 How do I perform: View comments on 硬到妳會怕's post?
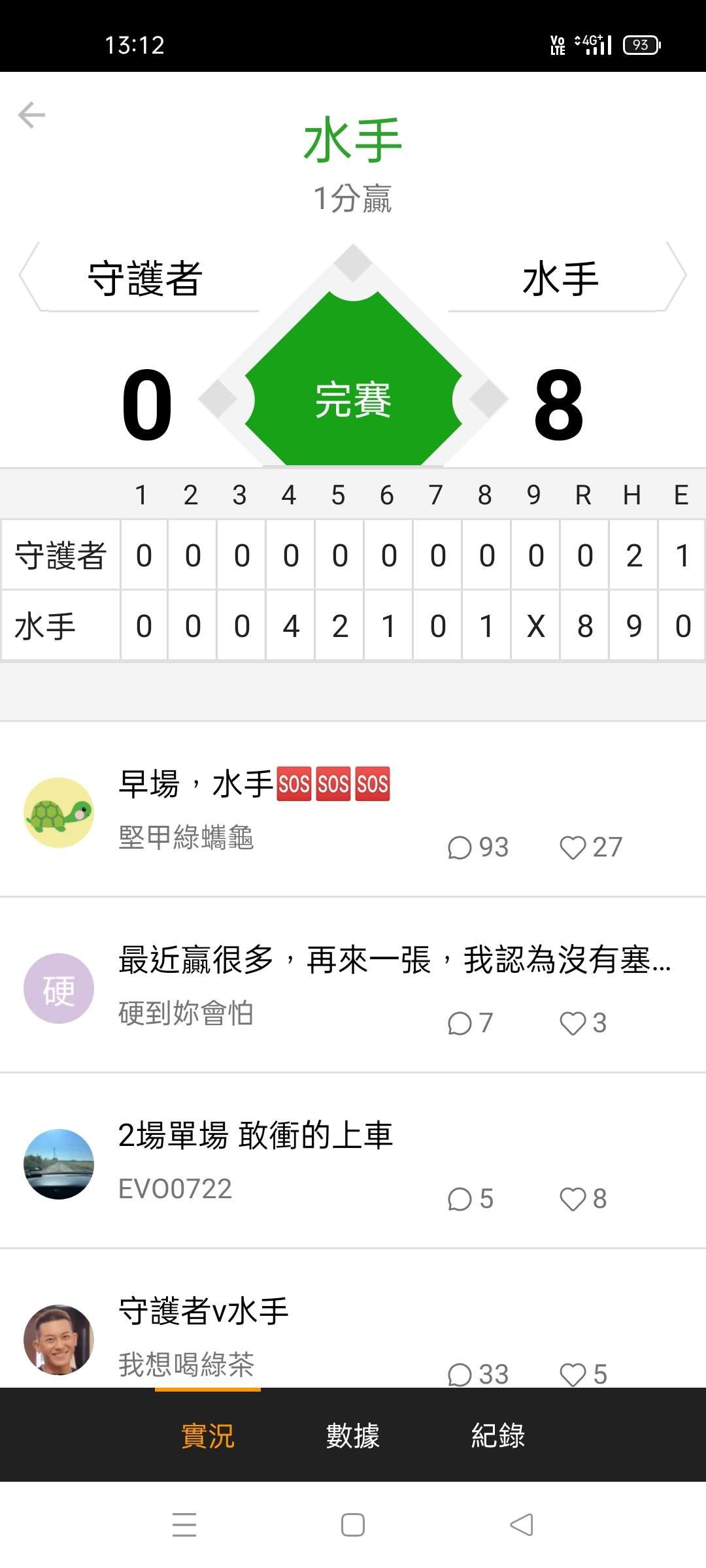point(460,1024)
